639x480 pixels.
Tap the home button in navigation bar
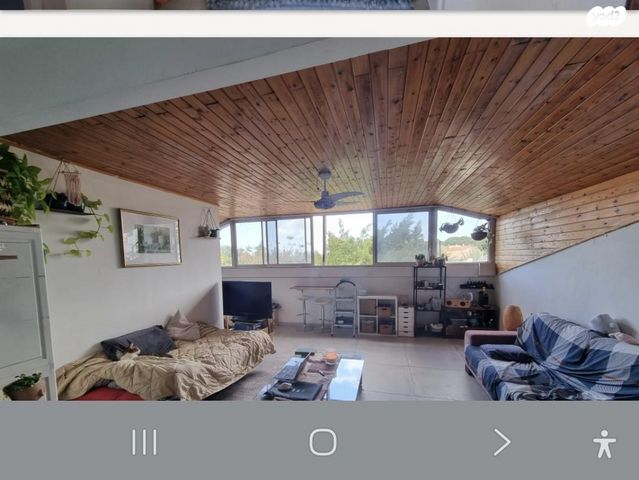(x=323, y=442)
